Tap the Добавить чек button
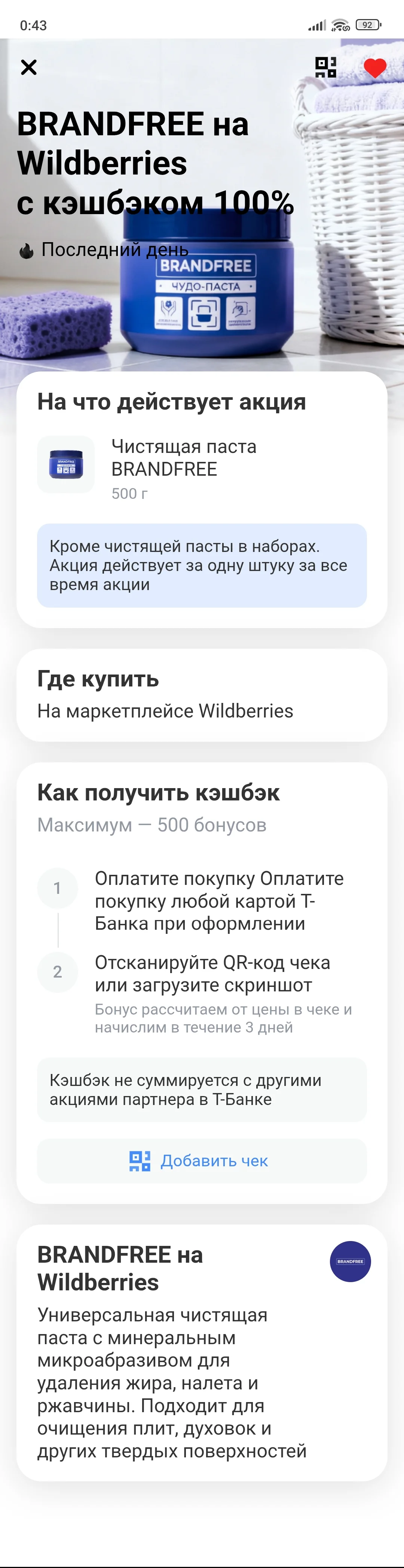 (x=202, y=1161)
